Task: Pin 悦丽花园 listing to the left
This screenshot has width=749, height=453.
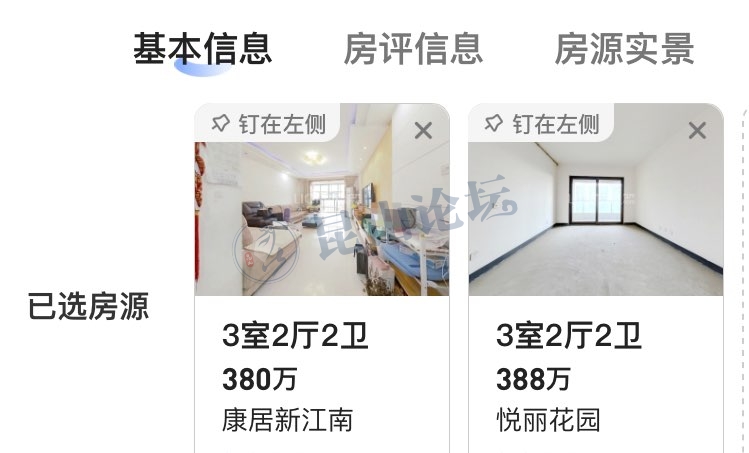Action: [x=542, y=125]
